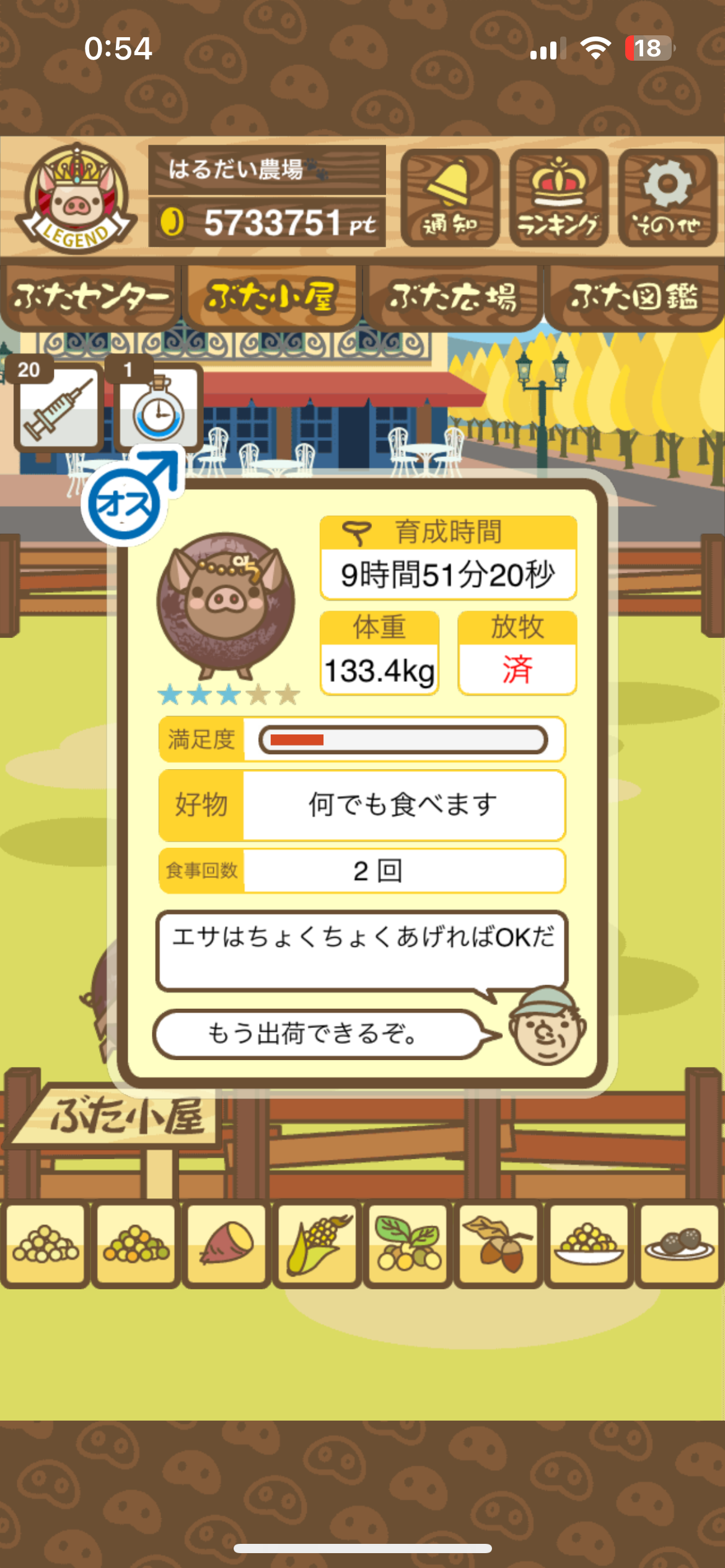Open the ランキング rankings
Screen dimensions: 725x1568
(558, 198)
